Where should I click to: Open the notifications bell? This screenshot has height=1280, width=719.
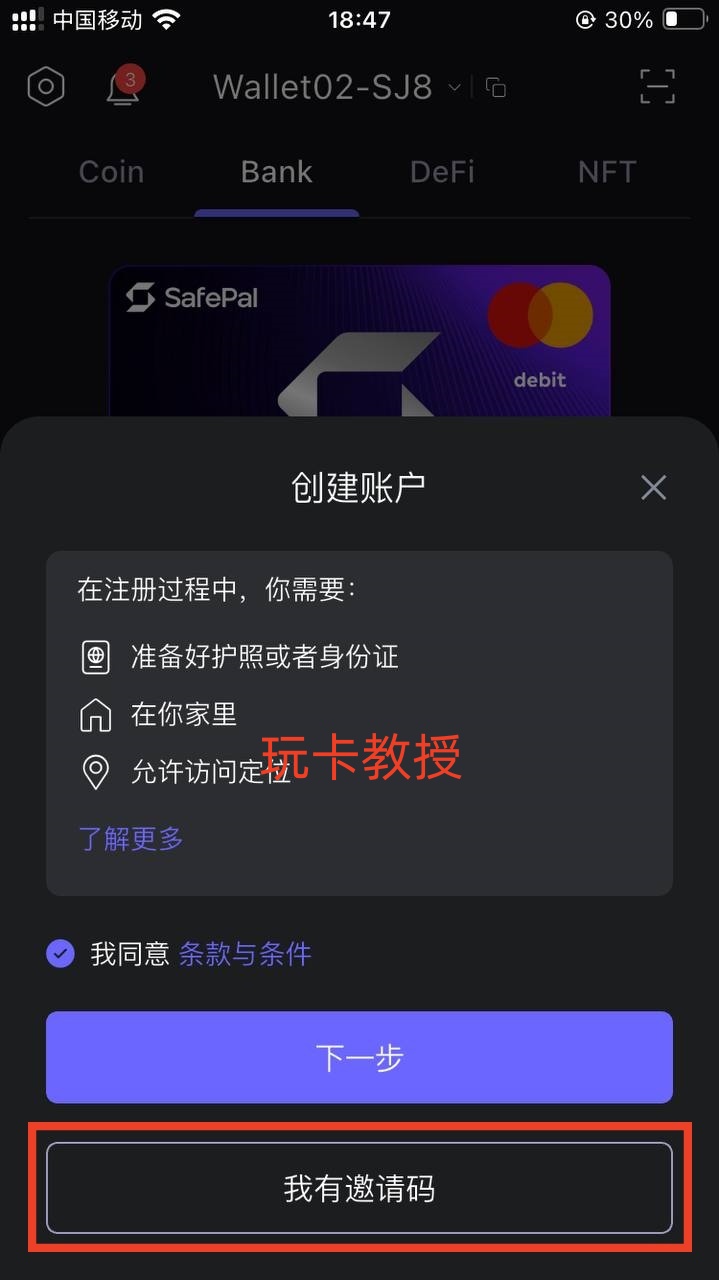122,88
